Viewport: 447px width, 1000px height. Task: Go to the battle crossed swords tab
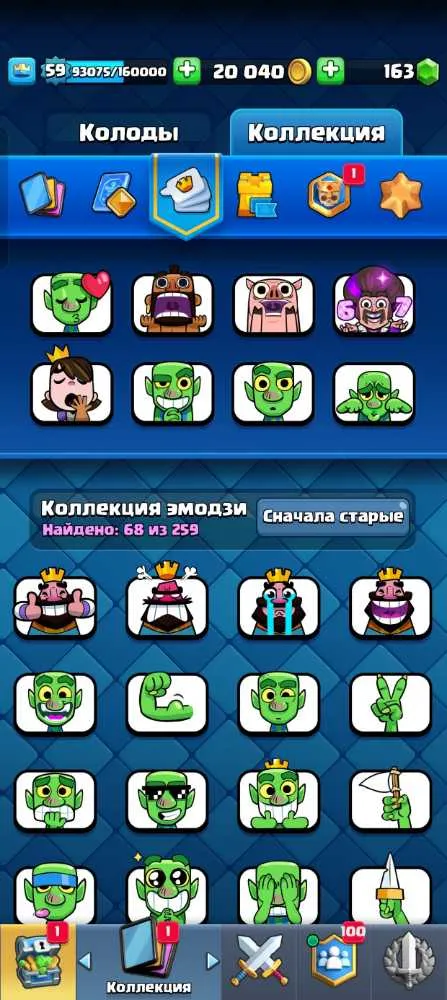(260, 961)
